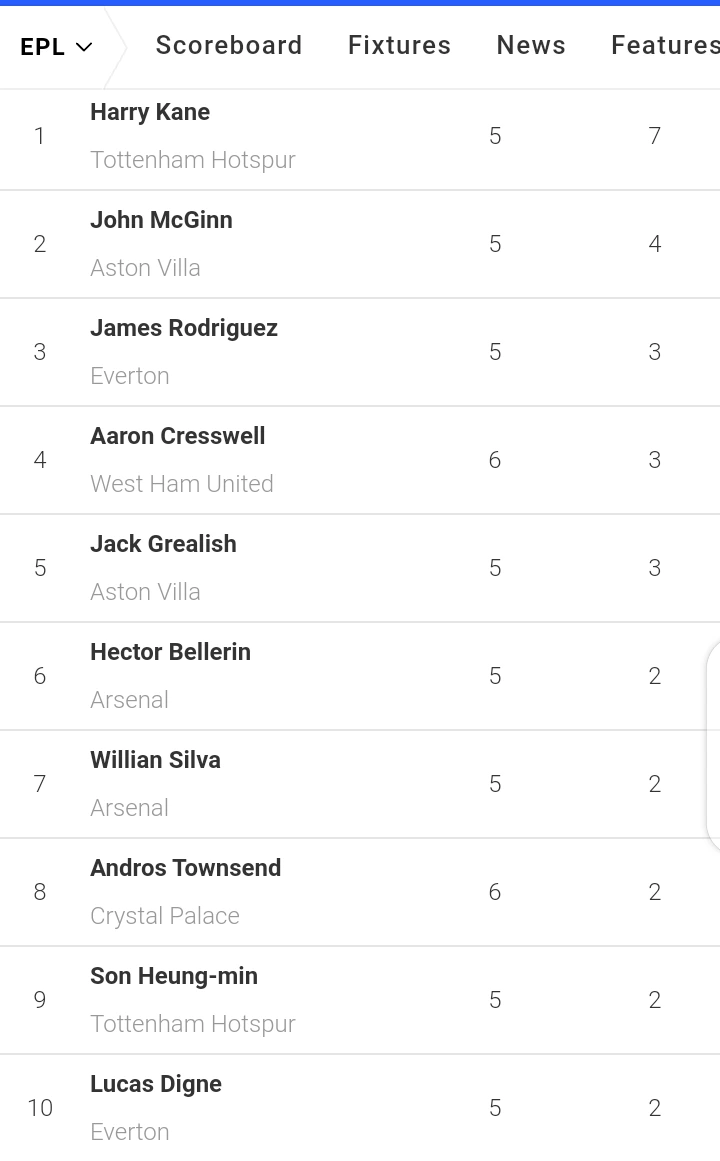720x1161 pixels.
Task: Select the Features tab
Action: (x=664, y=46)
